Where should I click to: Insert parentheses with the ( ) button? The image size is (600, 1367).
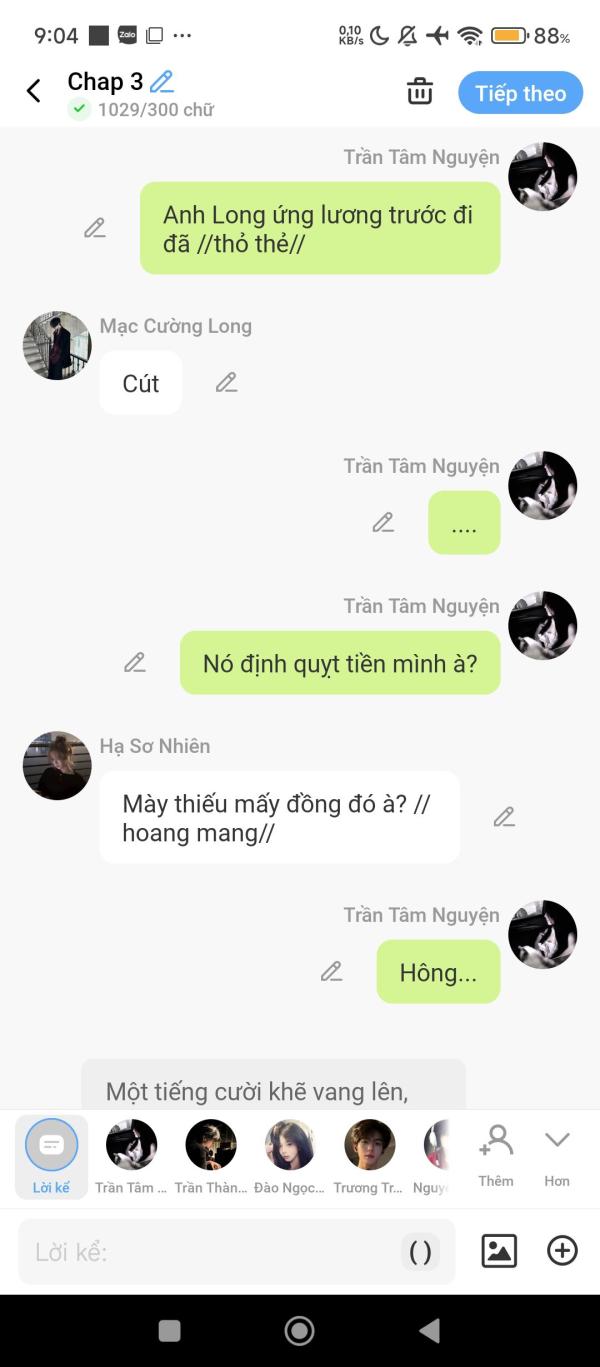[421, 1252]
